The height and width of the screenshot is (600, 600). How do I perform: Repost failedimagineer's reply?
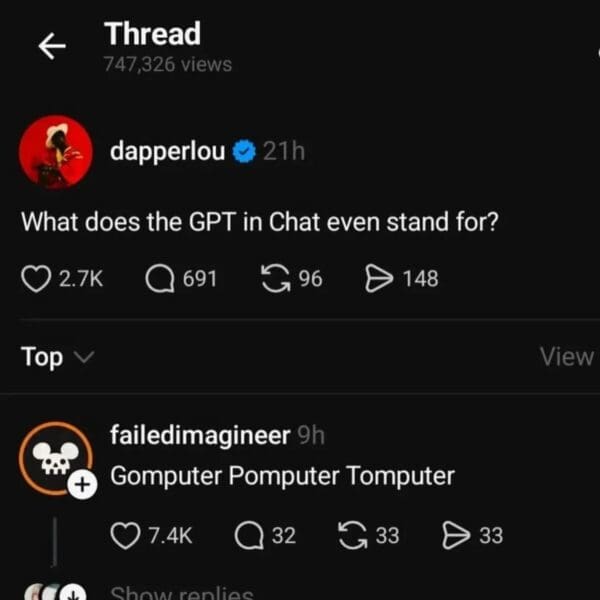pyautogui.click(x=354, y=536)
